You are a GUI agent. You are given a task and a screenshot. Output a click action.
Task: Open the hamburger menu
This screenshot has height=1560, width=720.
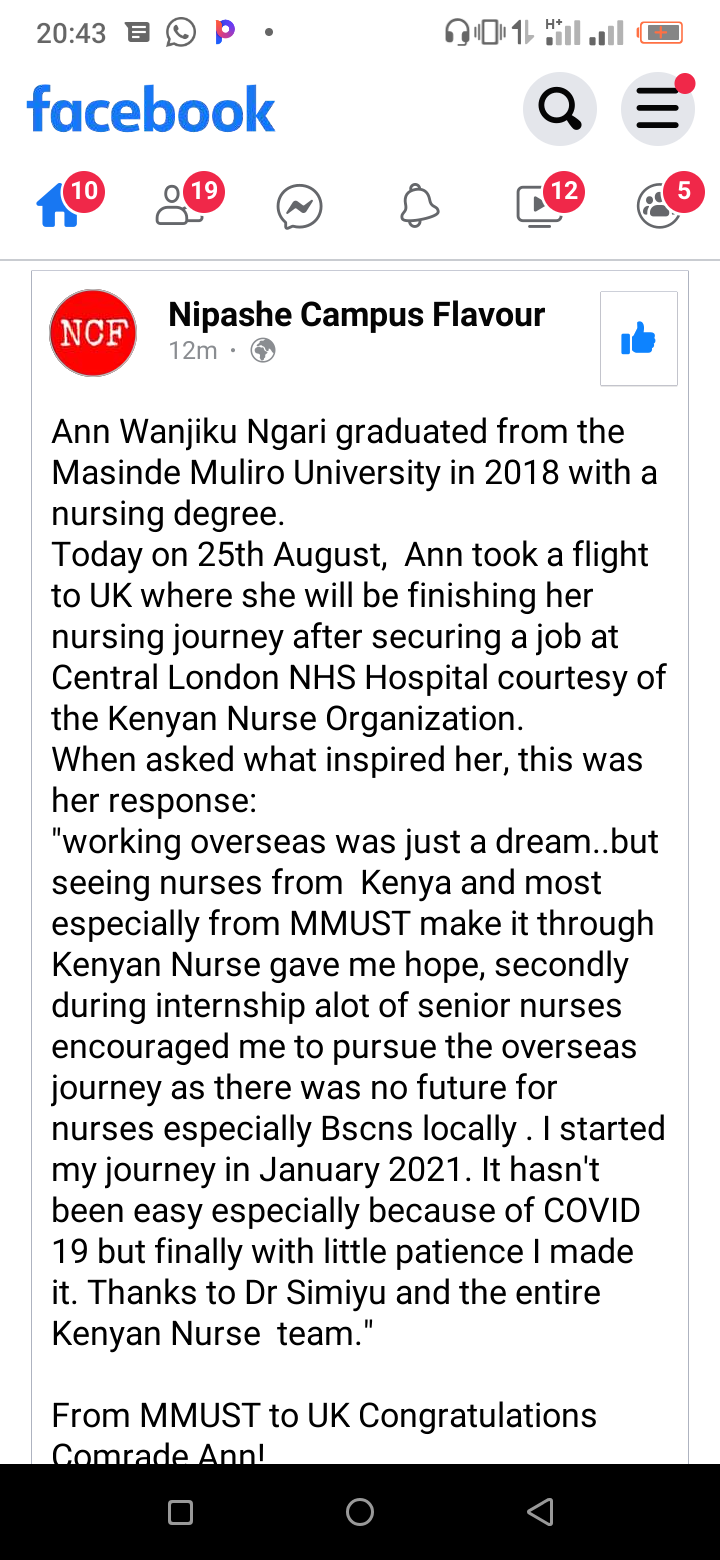657,108
